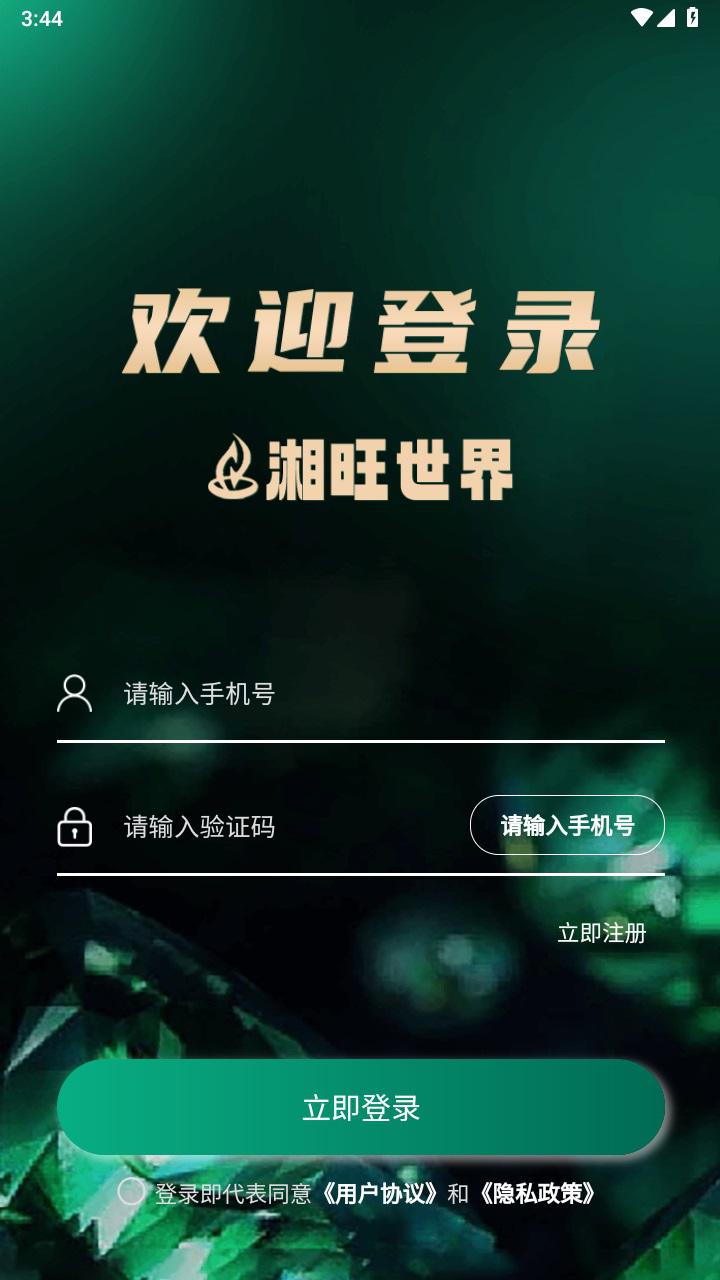Check the agreement consent circle
Viewport: 720px width, 1280px height.
(x=131, y=1191)
